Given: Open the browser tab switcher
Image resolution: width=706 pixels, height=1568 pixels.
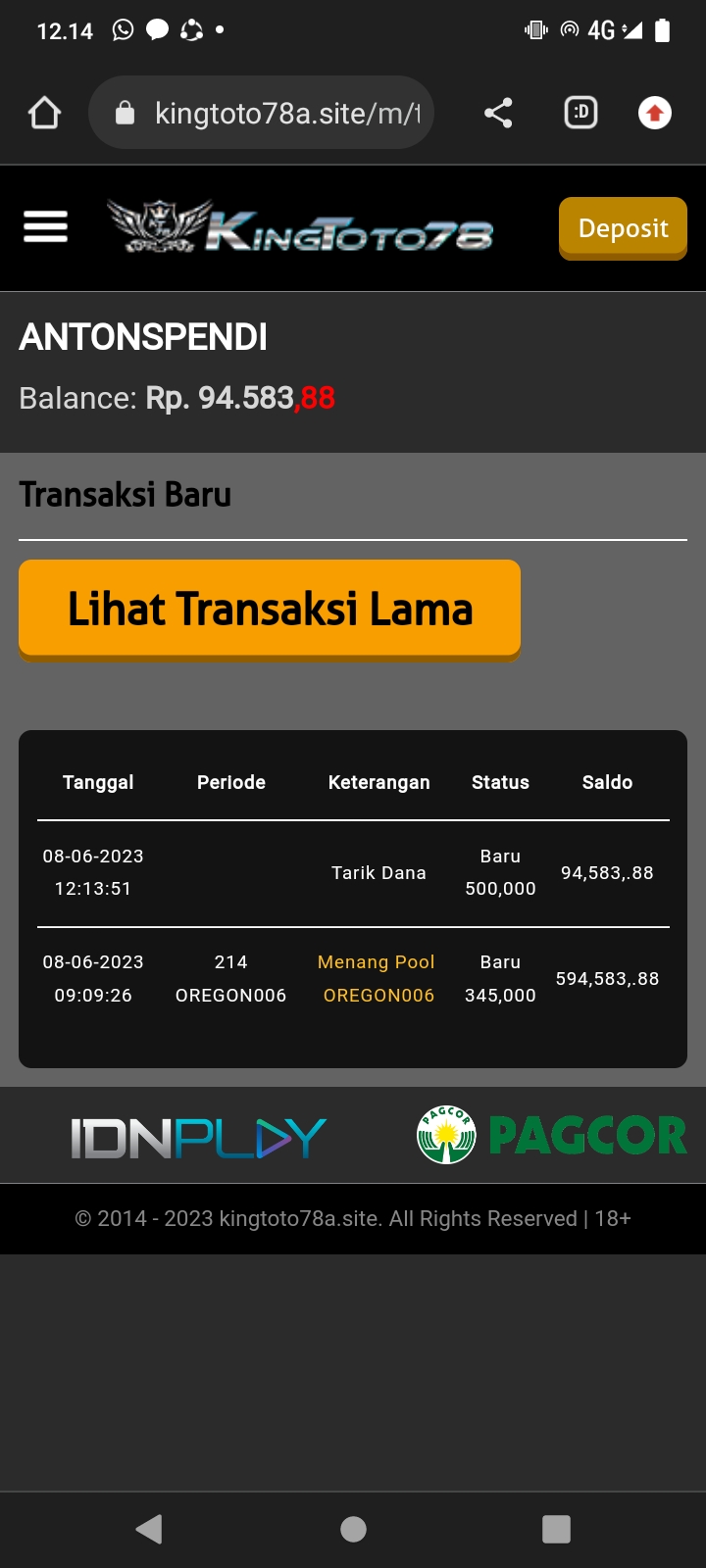Looking at the screenshot, I should point(580,114).
